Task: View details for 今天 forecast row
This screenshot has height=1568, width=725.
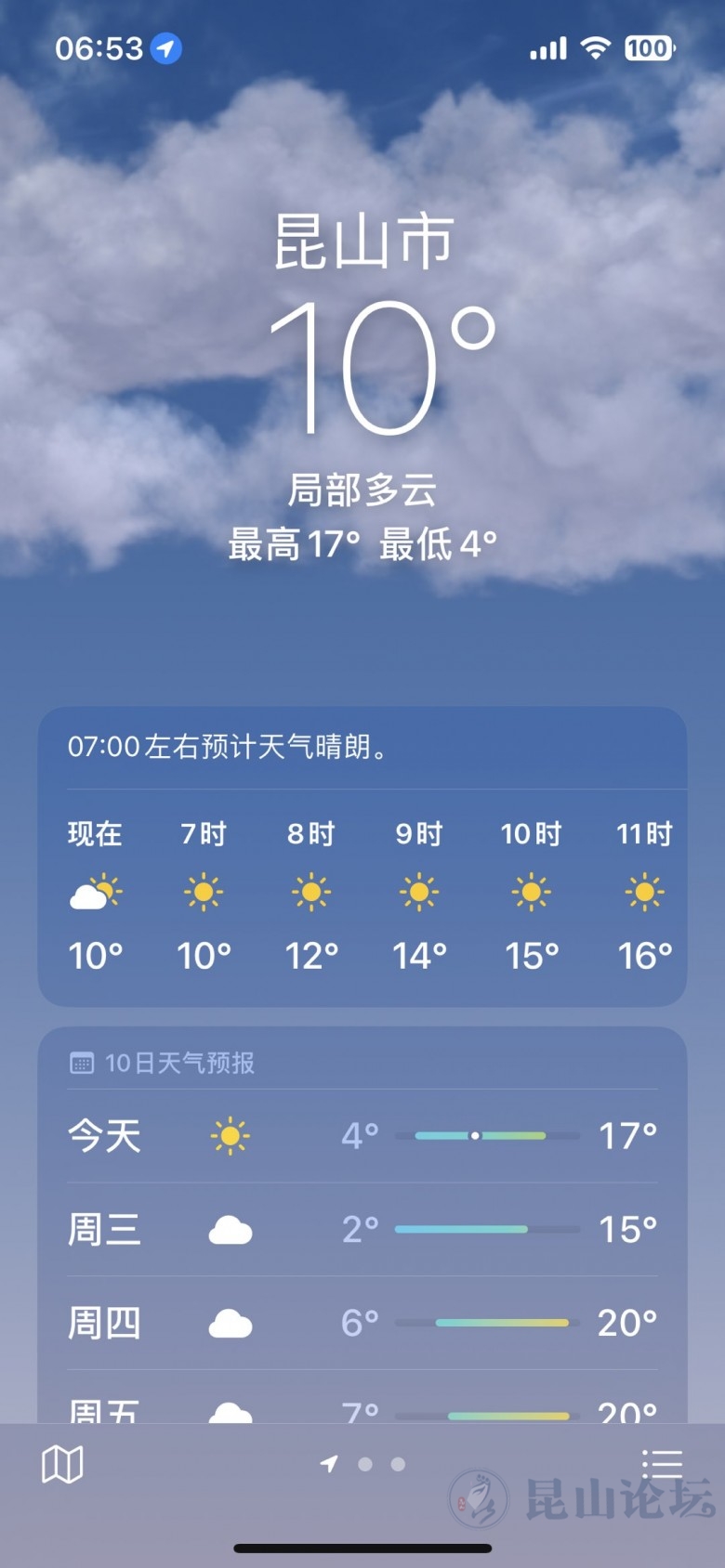Action: coord(362,1136)
